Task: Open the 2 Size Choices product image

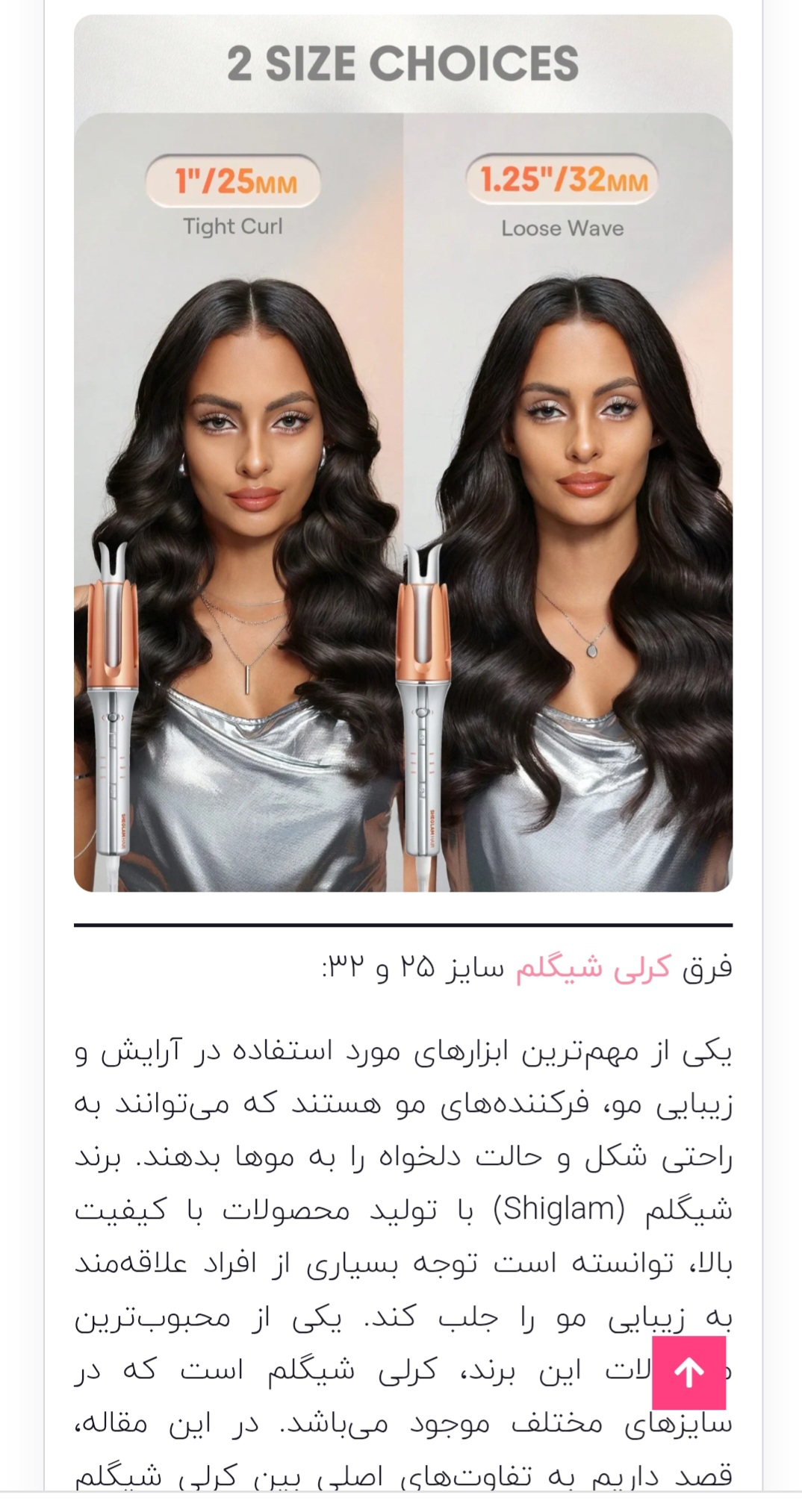Action: 403,453
